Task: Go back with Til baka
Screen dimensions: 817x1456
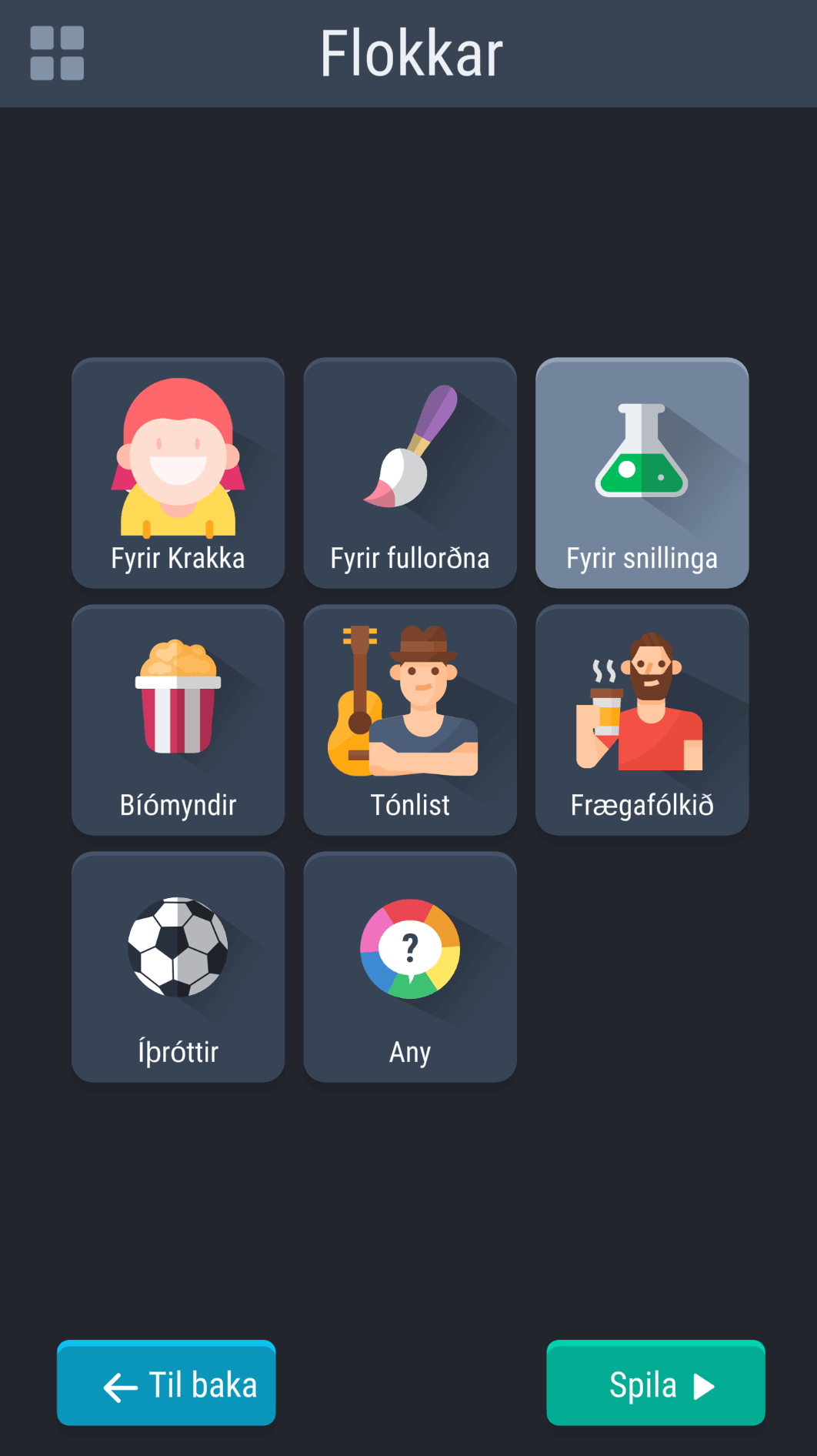Action: click(x=166, y=1383)
